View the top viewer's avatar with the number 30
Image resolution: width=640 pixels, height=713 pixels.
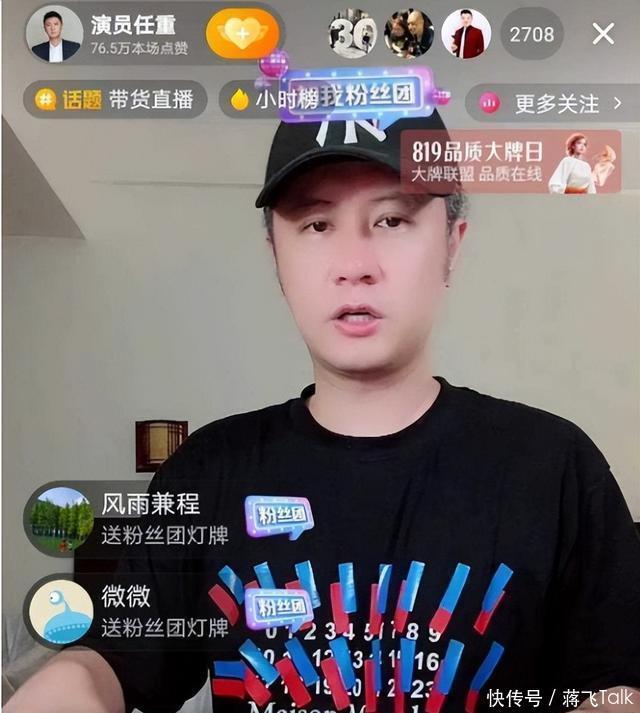pyautogui.click(x=352, y=34)
